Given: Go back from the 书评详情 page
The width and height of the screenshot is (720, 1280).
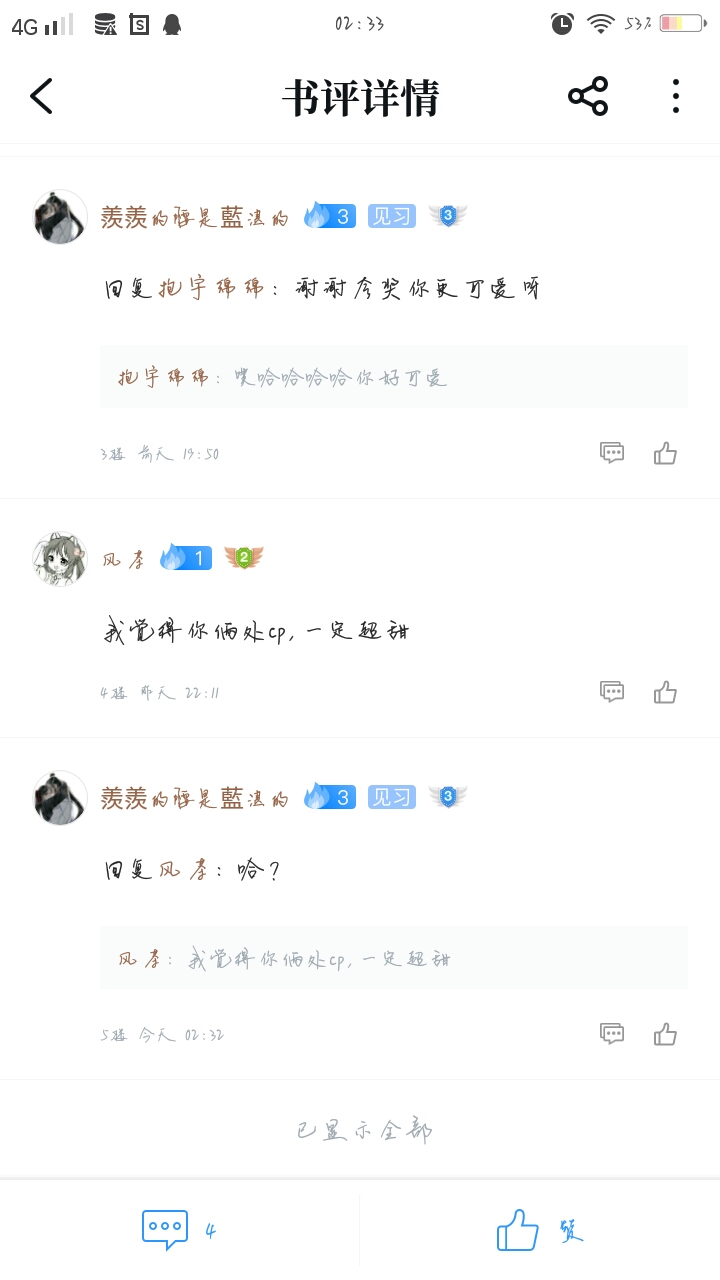Looking at the screenshot, I should [41, 97].
